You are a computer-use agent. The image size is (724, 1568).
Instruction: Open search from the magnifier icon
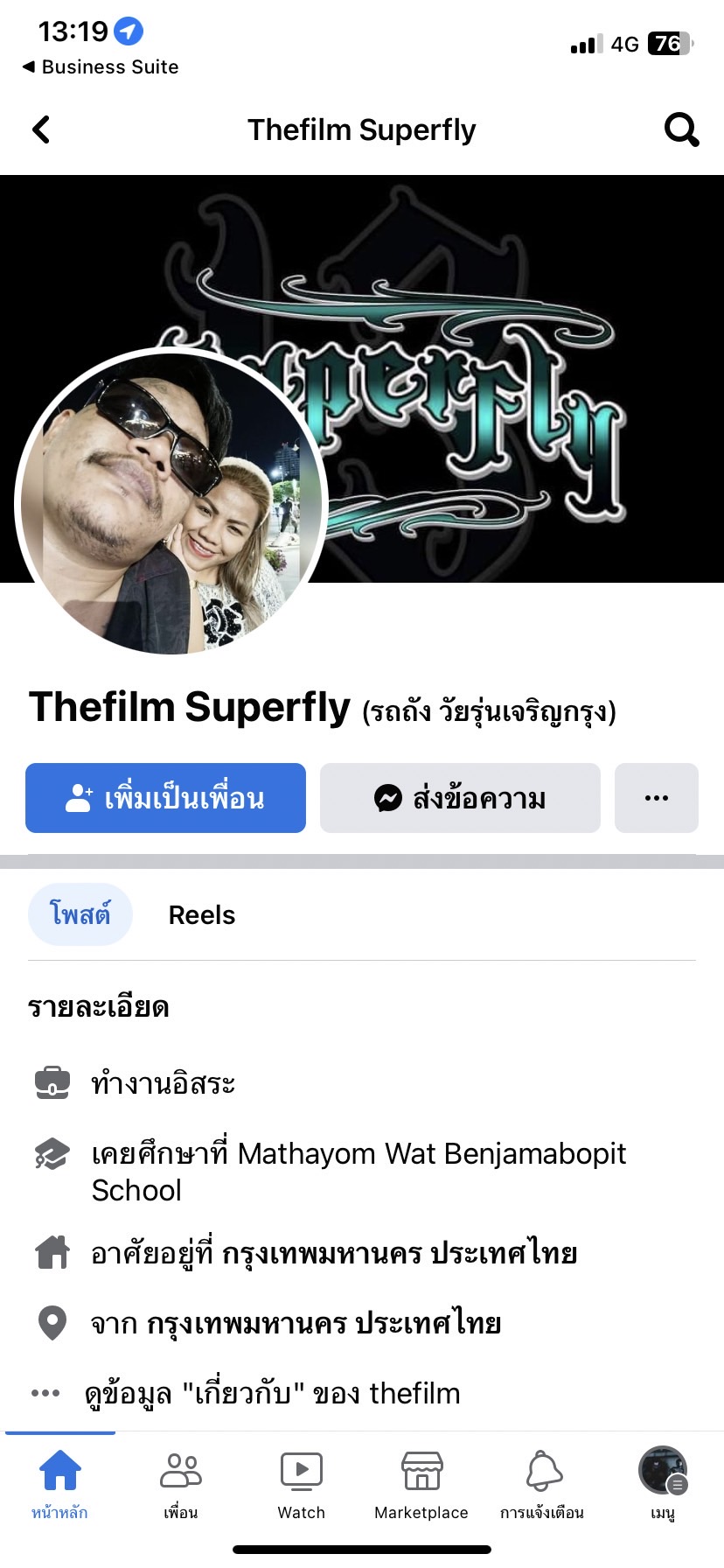(681, 129)
